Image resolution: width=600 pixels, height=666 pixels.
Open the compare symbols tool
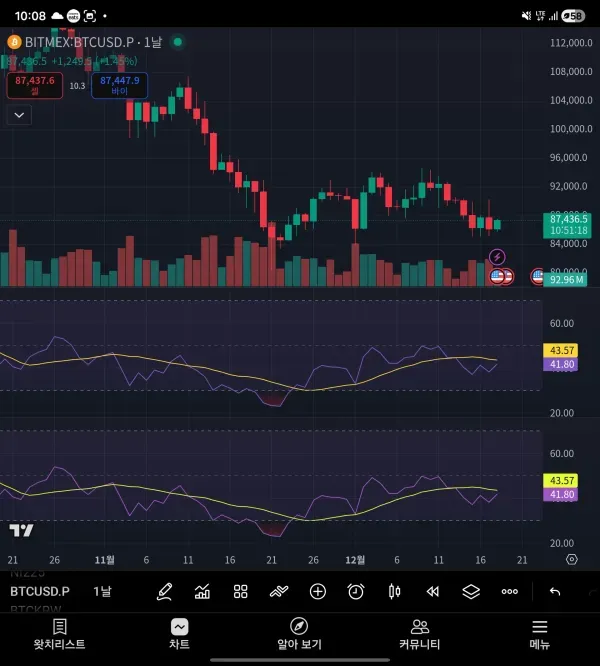[x=279, y=591]
